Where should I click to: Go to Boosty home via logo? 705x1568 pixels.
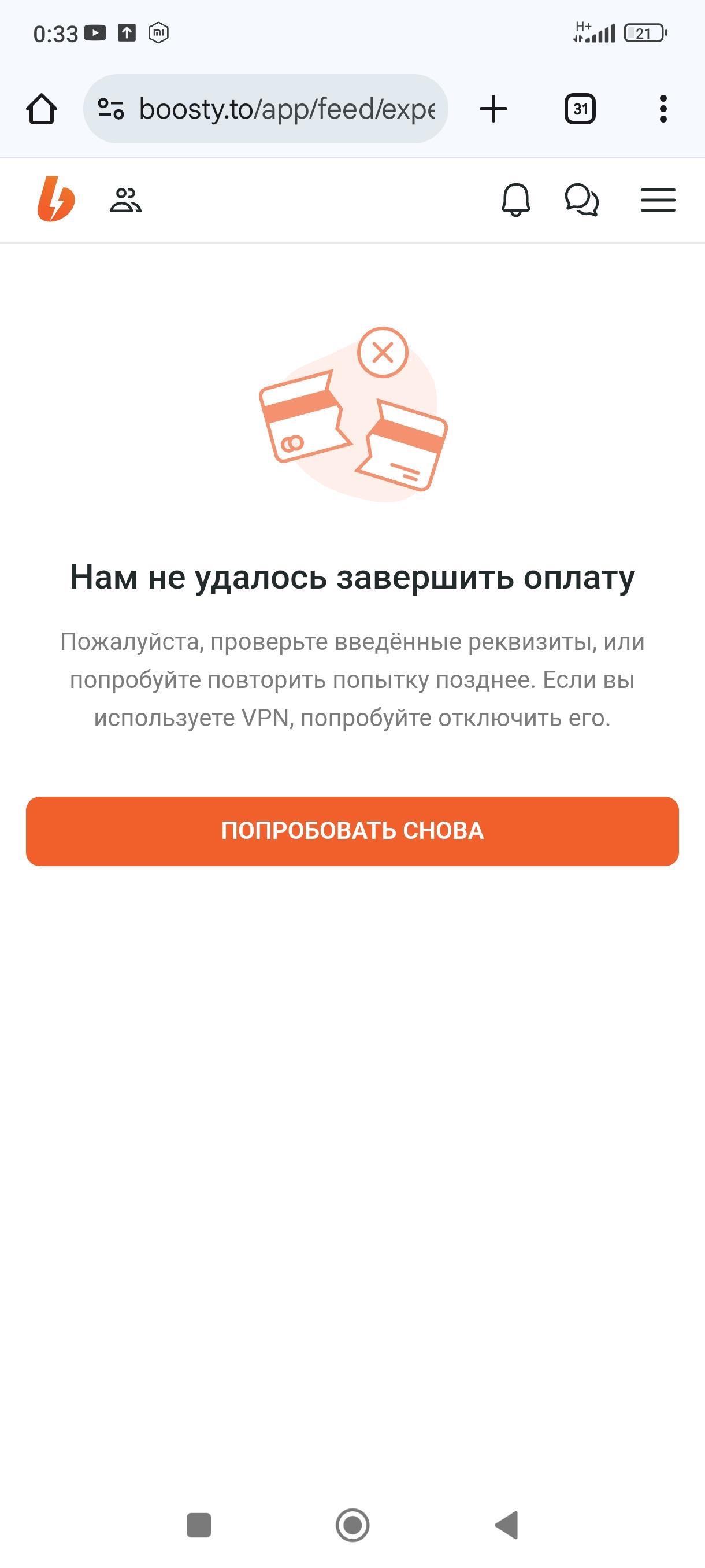point(56,199)
